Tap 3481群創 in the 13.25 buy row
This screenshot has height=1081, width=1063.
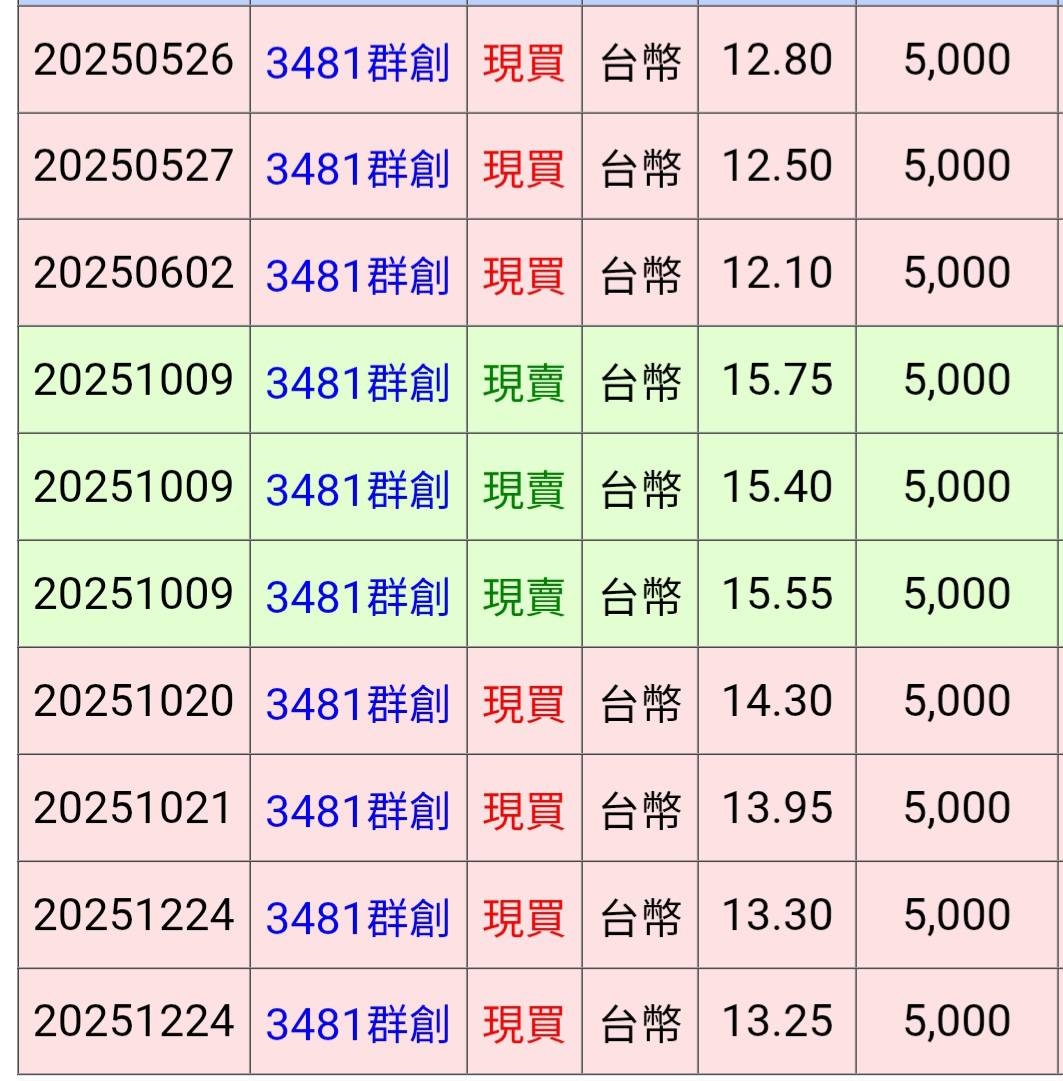point(358,1023)
